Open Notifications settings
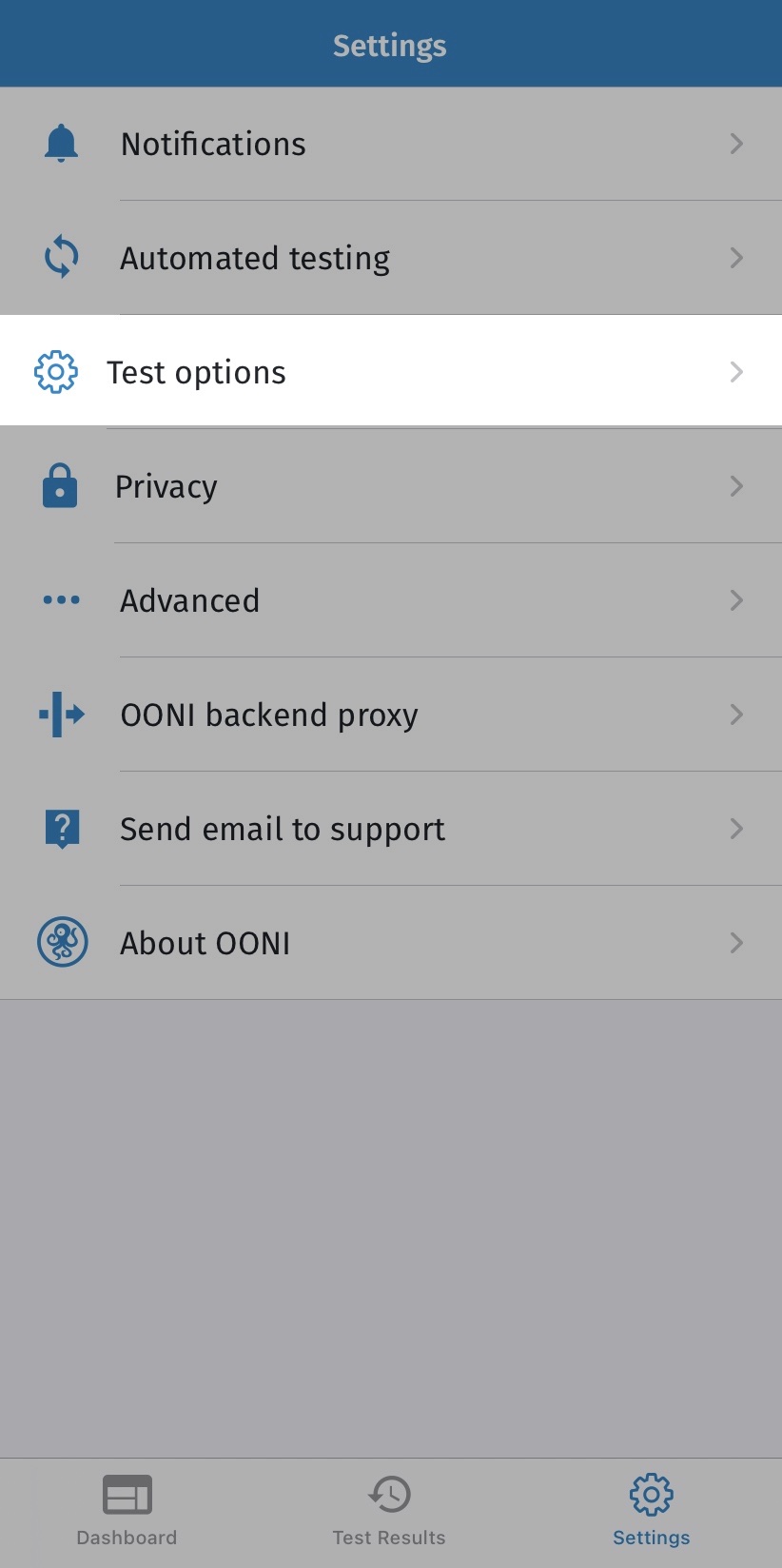 point(390,144)
